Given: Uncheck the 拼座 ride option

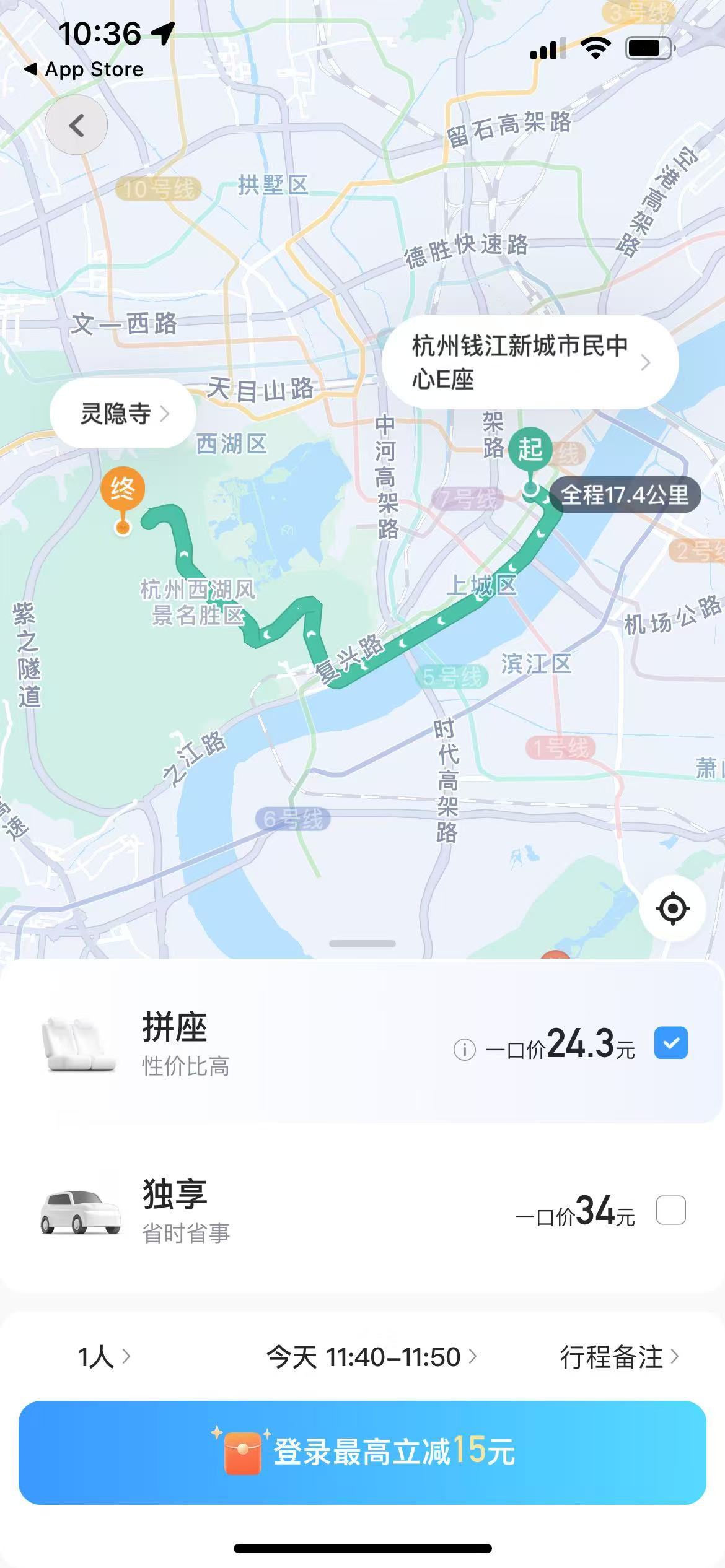Looking at the screenshot, I should point(669,1042).
